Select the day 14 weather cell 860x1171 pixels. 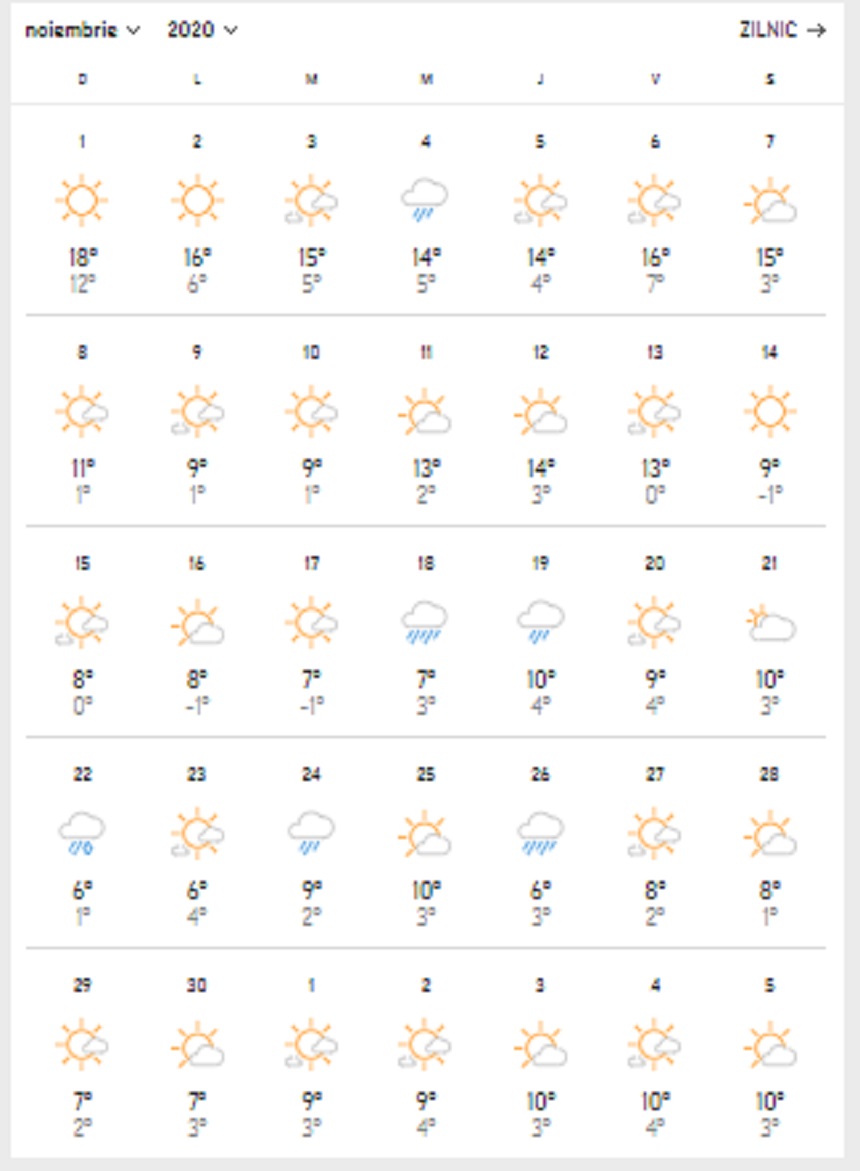click(769, 421)
